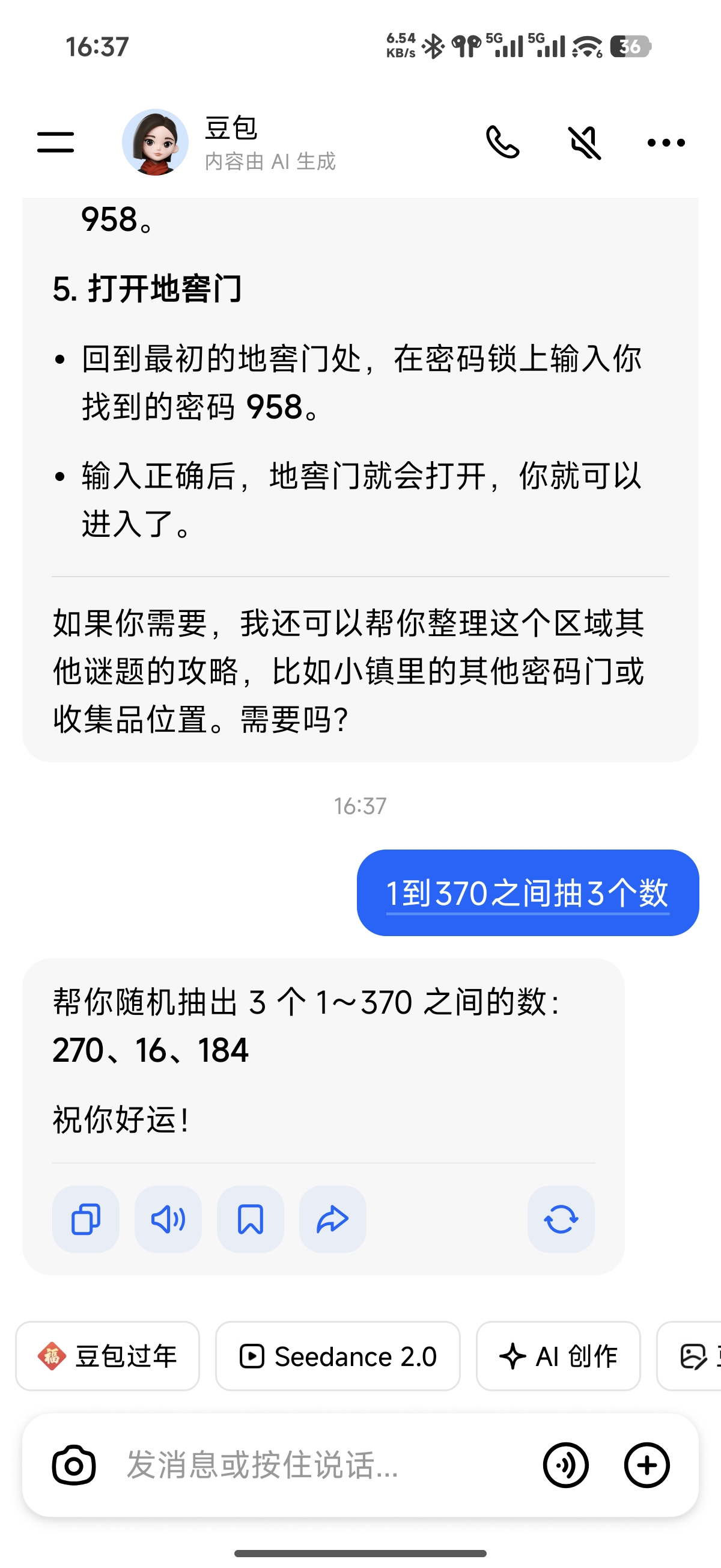Bookmark the random numbers reply
The height and width of the screenshot is (1568, 721).
[x=250, y=1219]
